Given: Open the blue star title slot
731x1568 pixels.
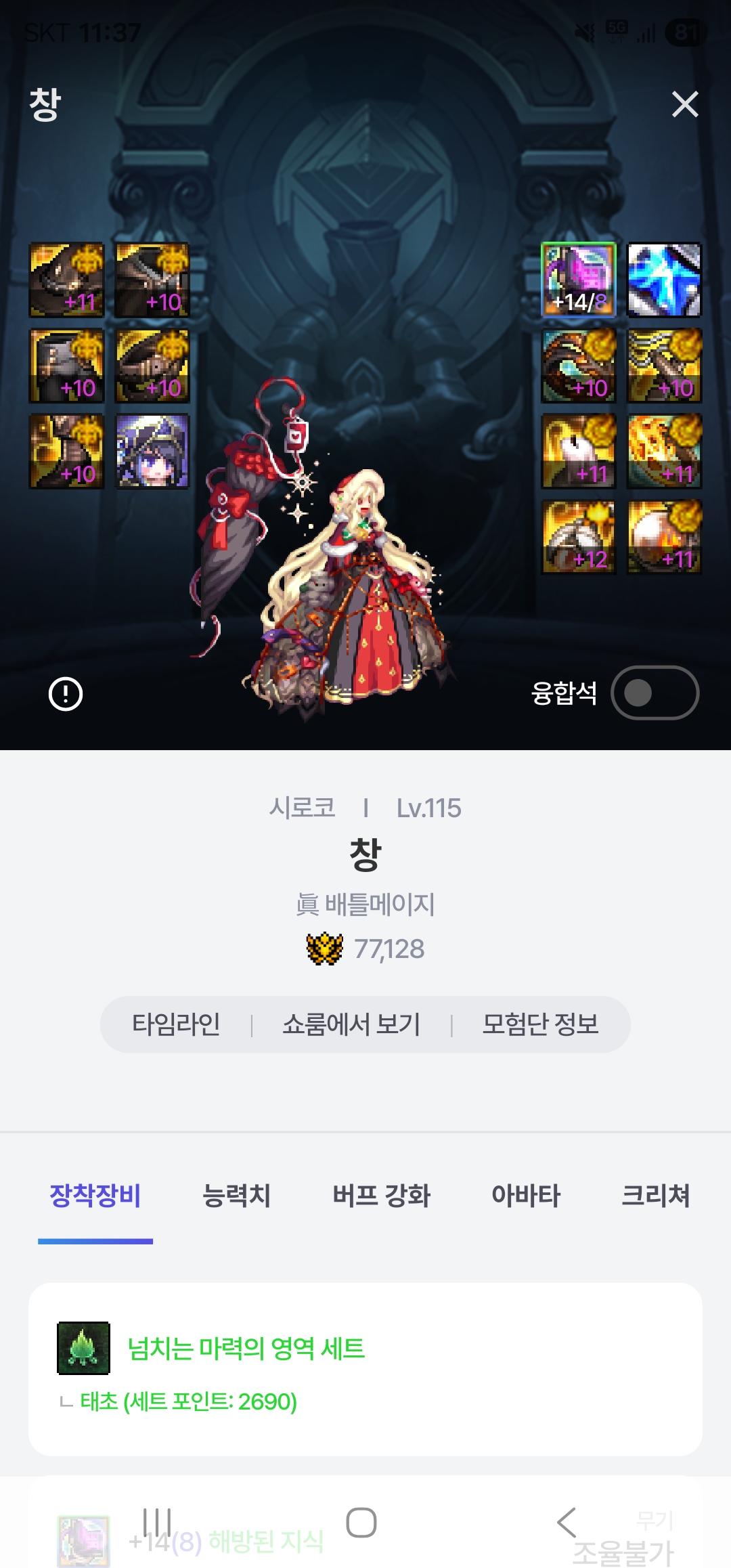Looking at the screenshot, I should pos(664,280).
